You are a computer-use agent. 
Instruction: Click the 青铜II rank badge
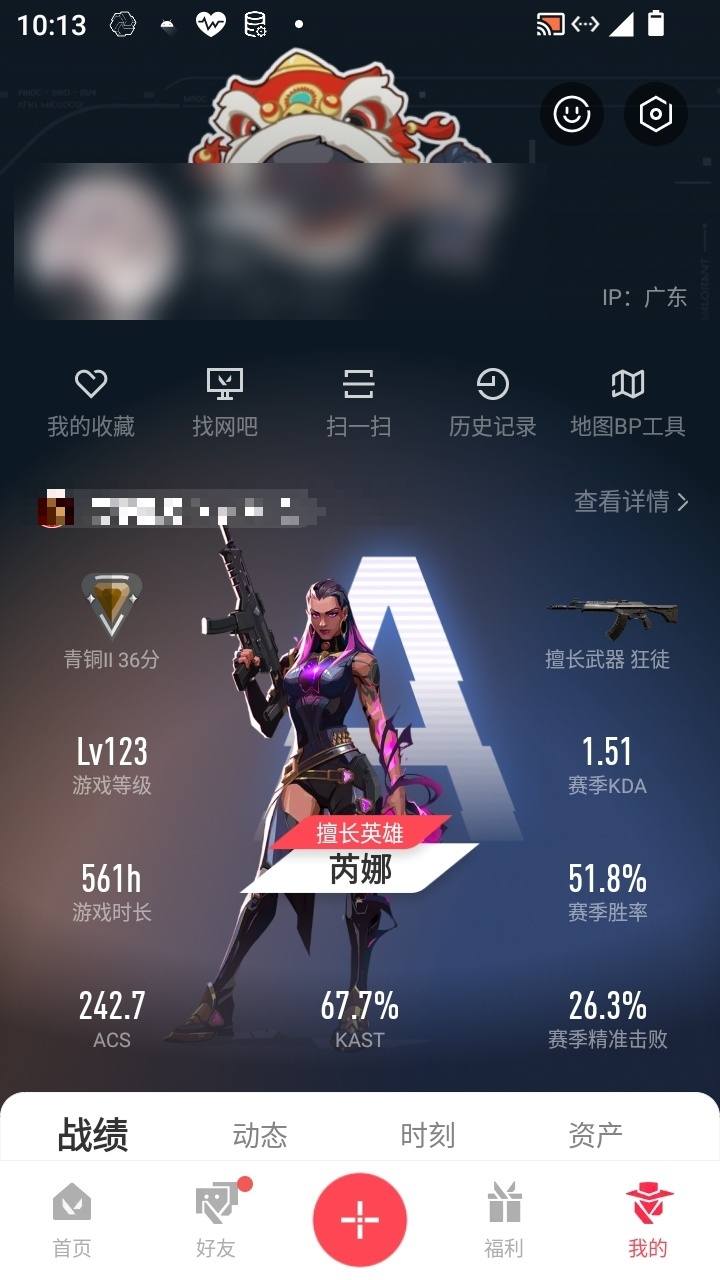[x=111, y=604]
